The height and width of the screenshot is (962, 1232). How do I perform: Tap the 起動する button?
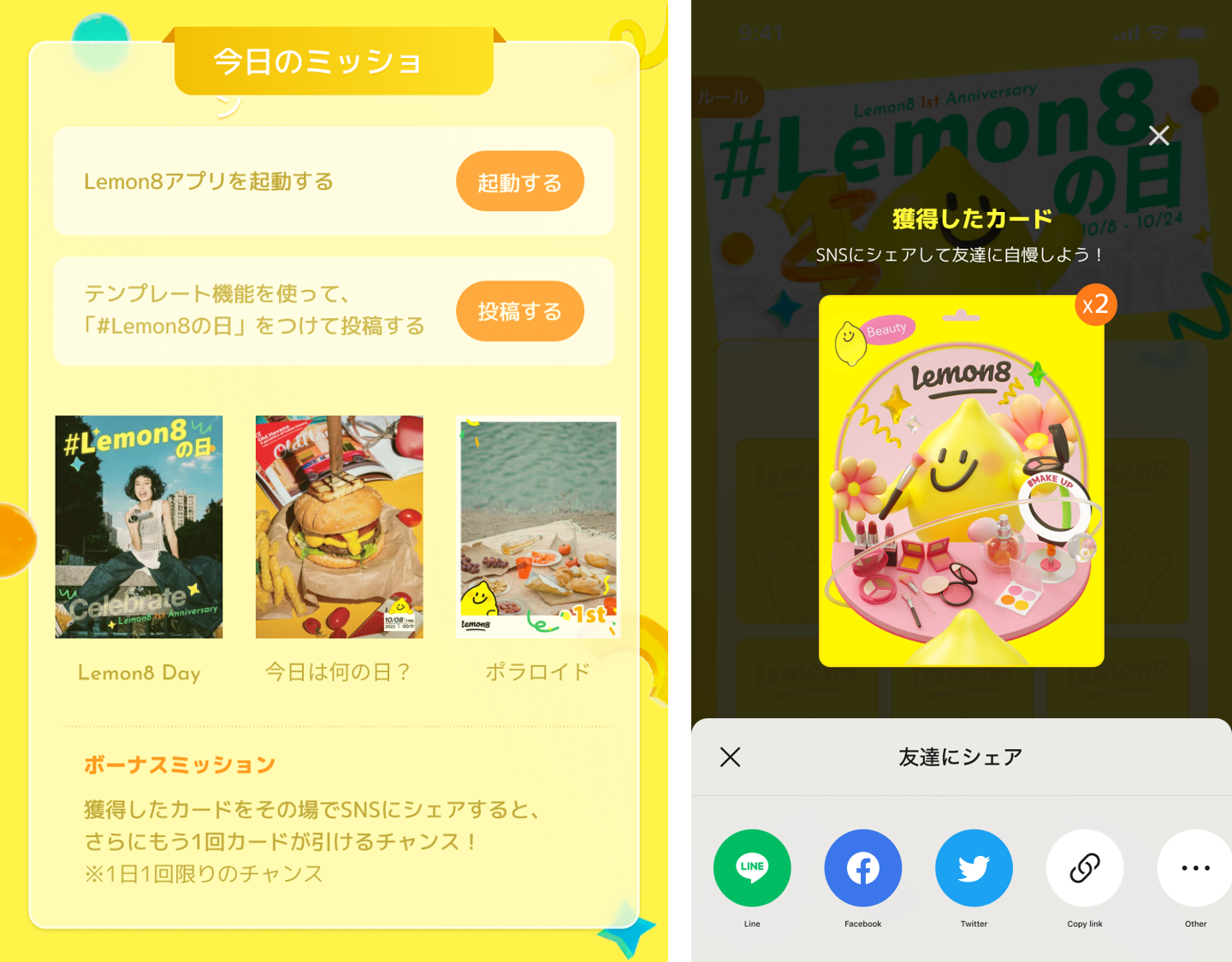click(x=520, y=181)
